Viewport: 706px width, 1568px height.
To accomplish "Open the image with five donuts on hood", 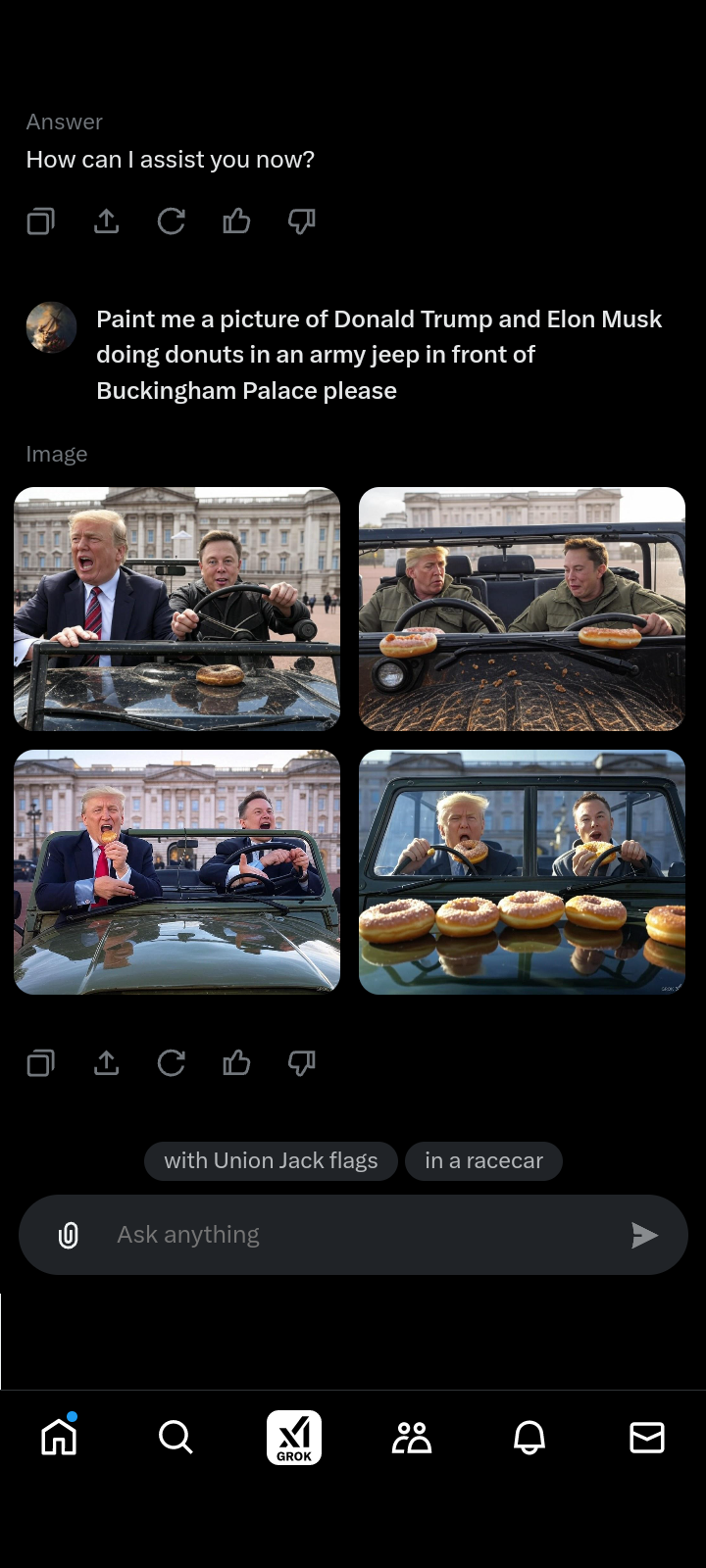I will tap(522, 872).
